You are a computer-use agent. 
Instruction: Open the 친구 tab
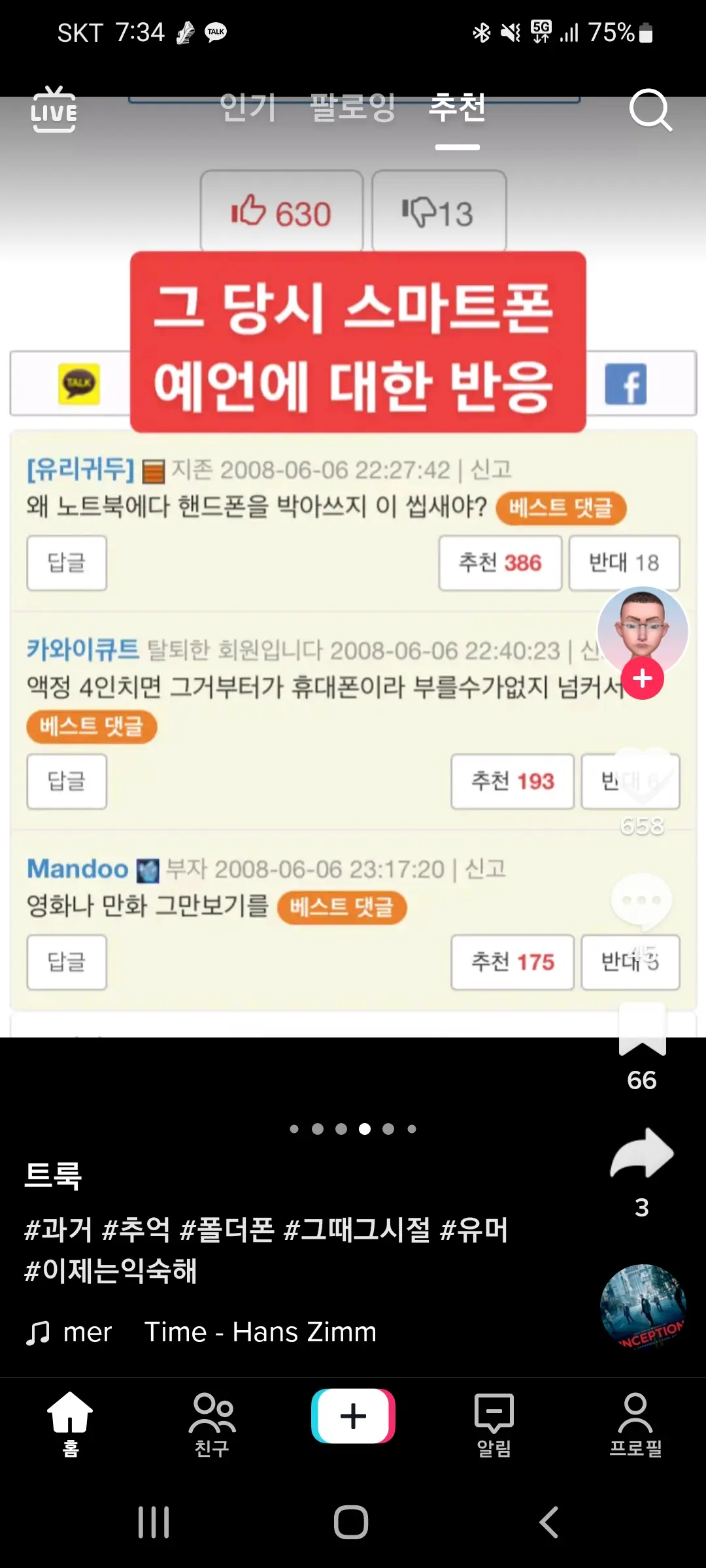[x=212, y=1424]
